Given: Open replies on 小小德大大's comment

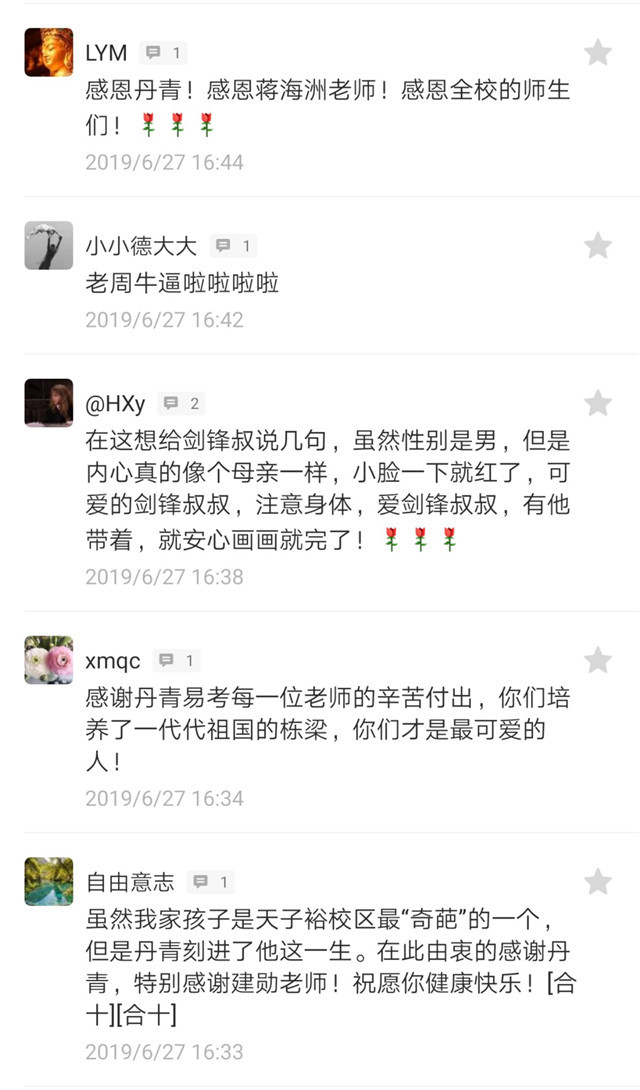Looking at the screenshot, I should [x=234, y=245].
